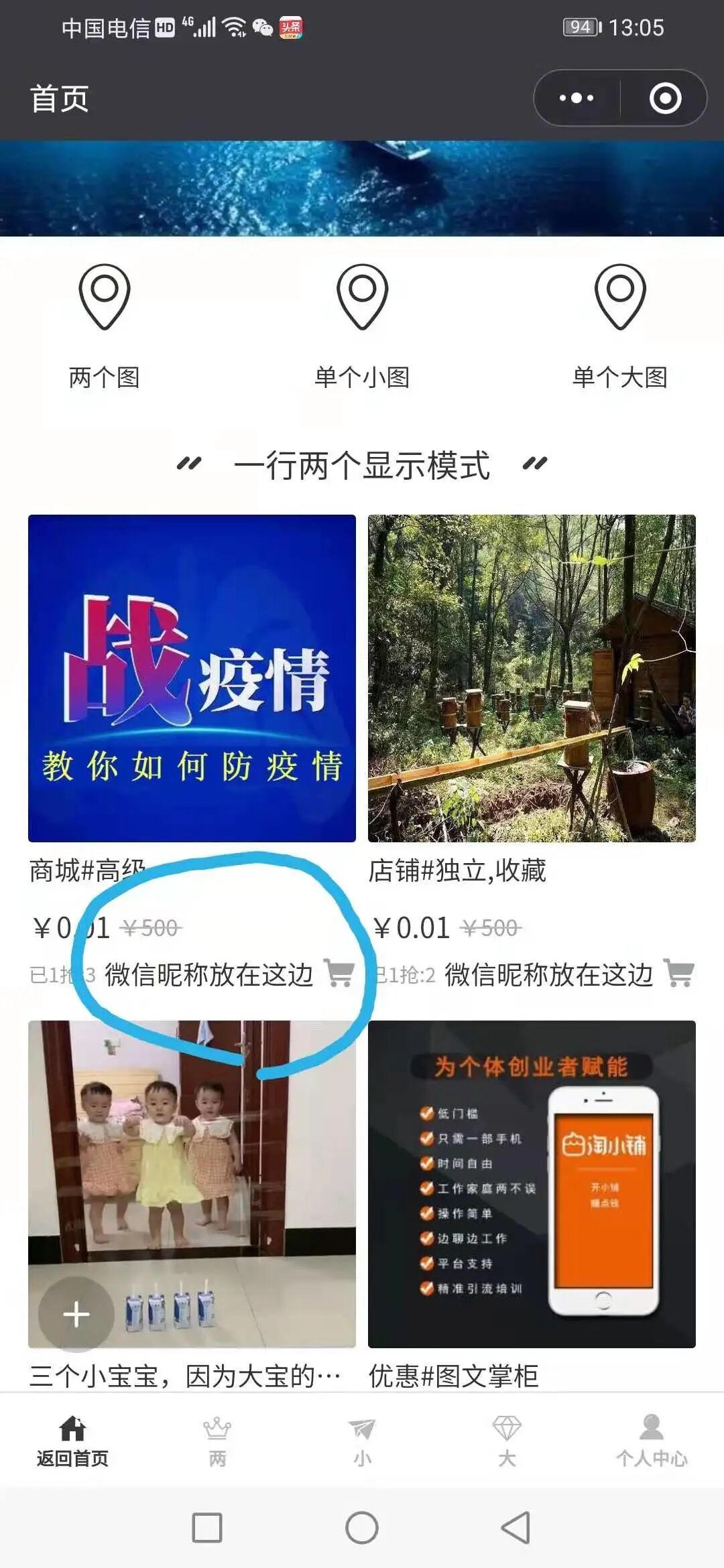
Task: Tap the system home button
Action: 362,1528
